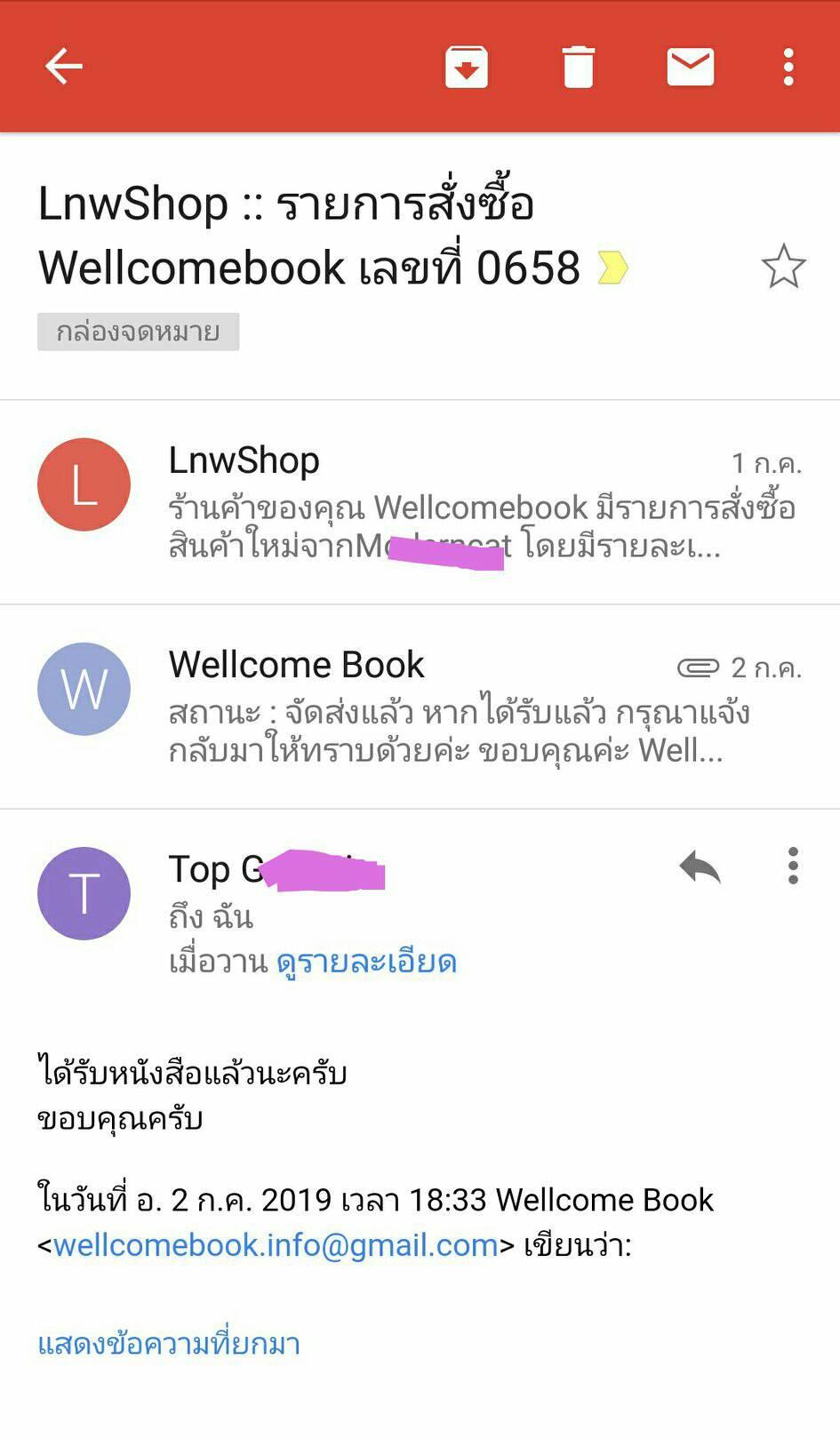Mark conversation as unread
This screenshot has width=840, height=1439.
(690, 67)
